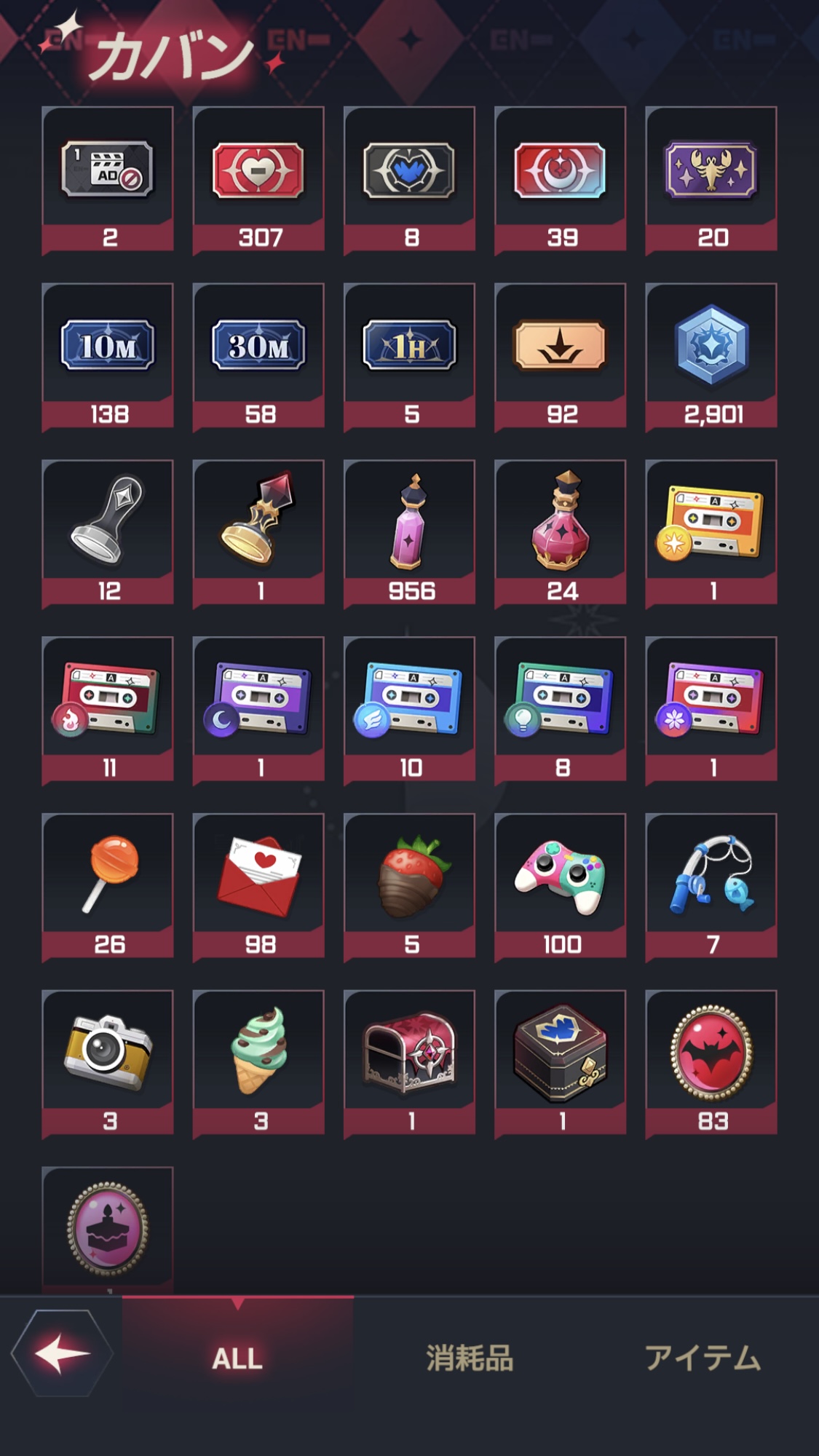Open the chocolate strawberry item
Image resolution: width=819 pixels, height=1456 pixels.
pos(409,885)
